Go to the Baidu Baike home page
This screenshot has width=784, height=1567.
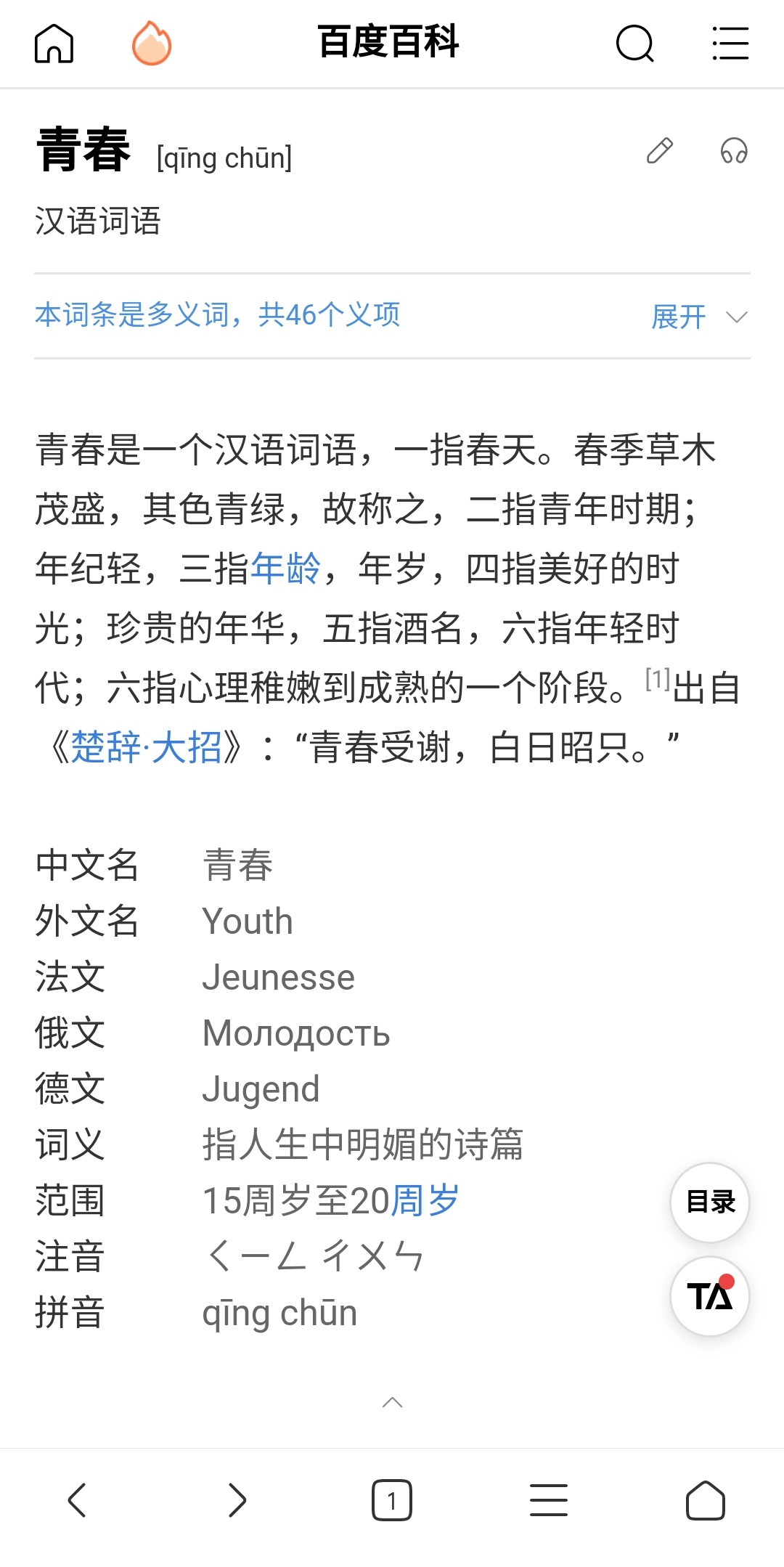click(54, 44)
